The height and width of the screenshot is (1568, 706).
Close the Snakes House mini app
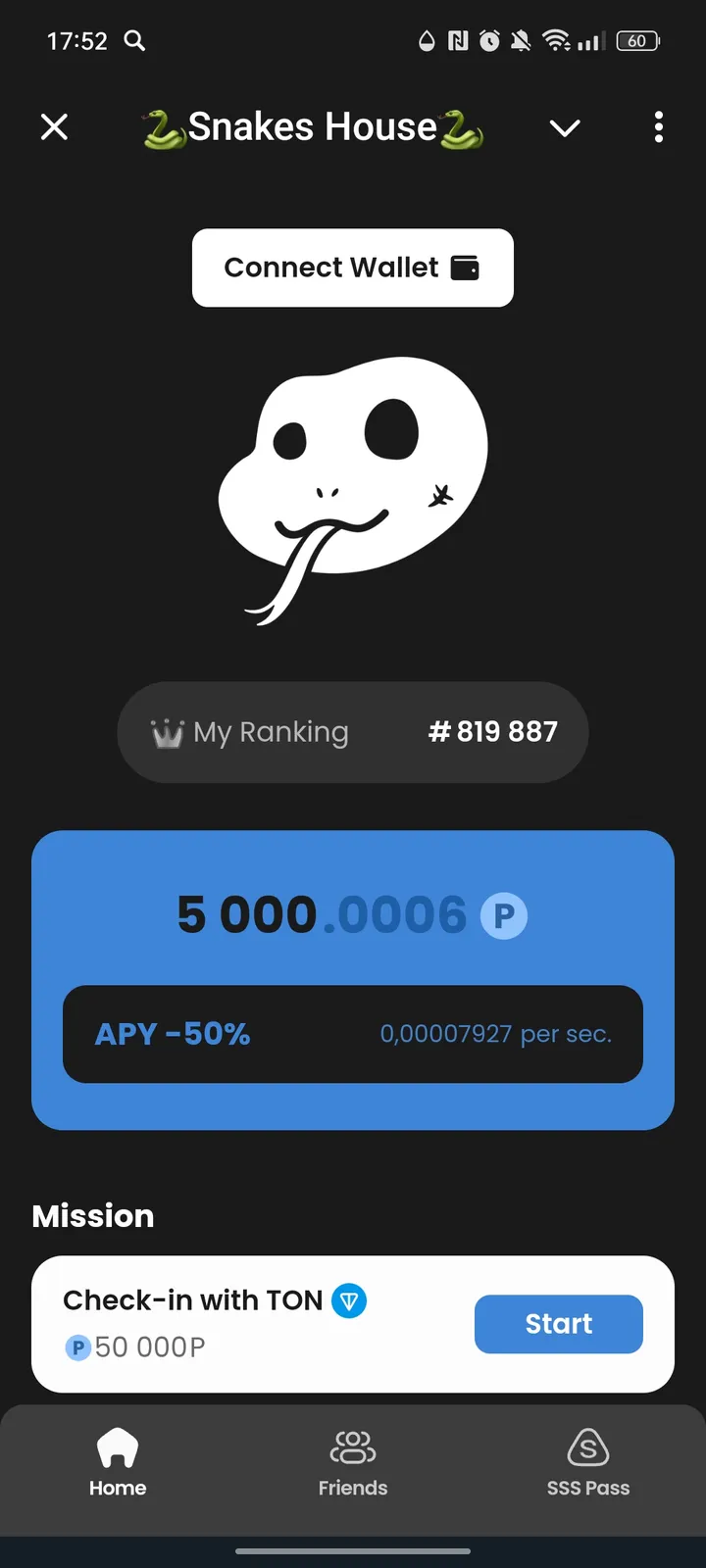[x=55, y=127]
